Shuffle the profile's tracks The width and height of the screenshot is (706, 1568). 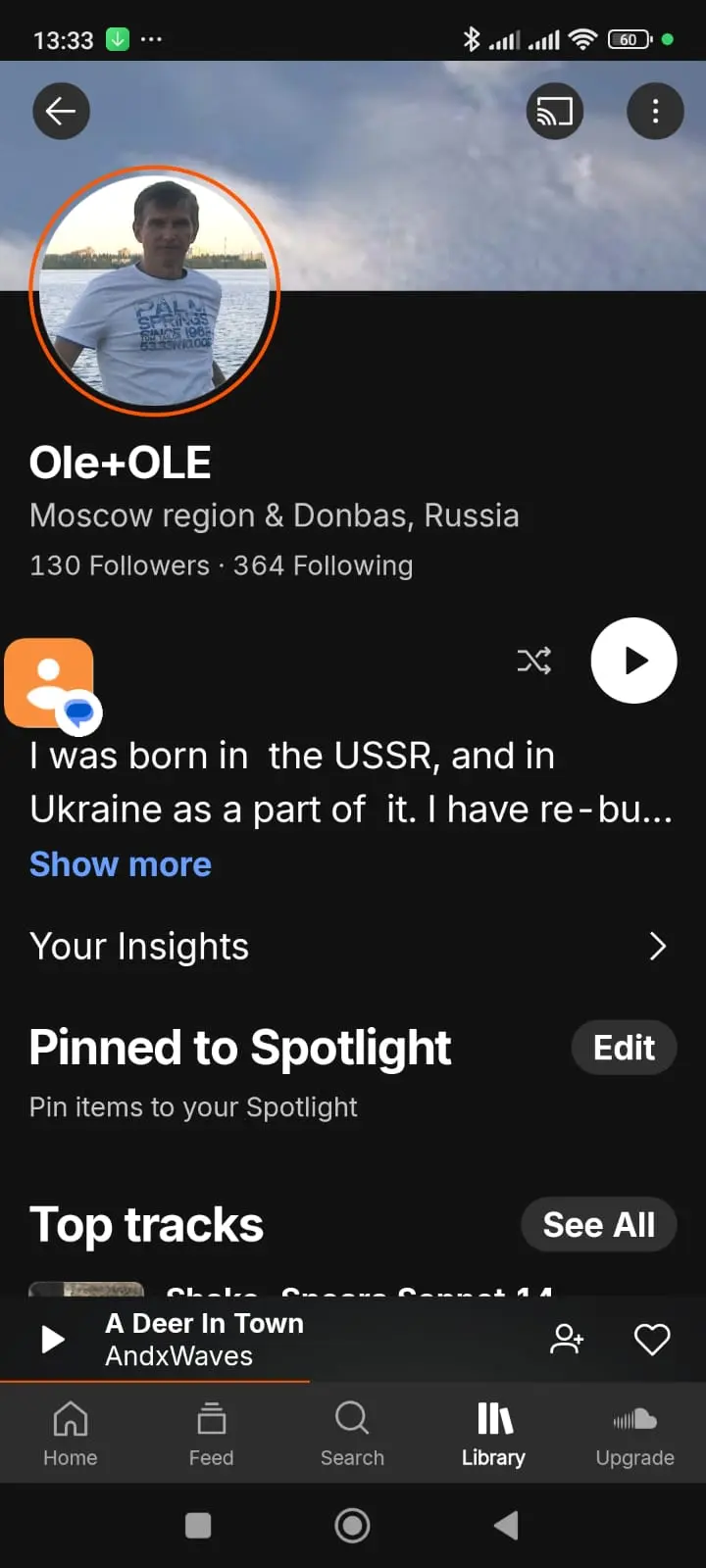click(534, 661)
